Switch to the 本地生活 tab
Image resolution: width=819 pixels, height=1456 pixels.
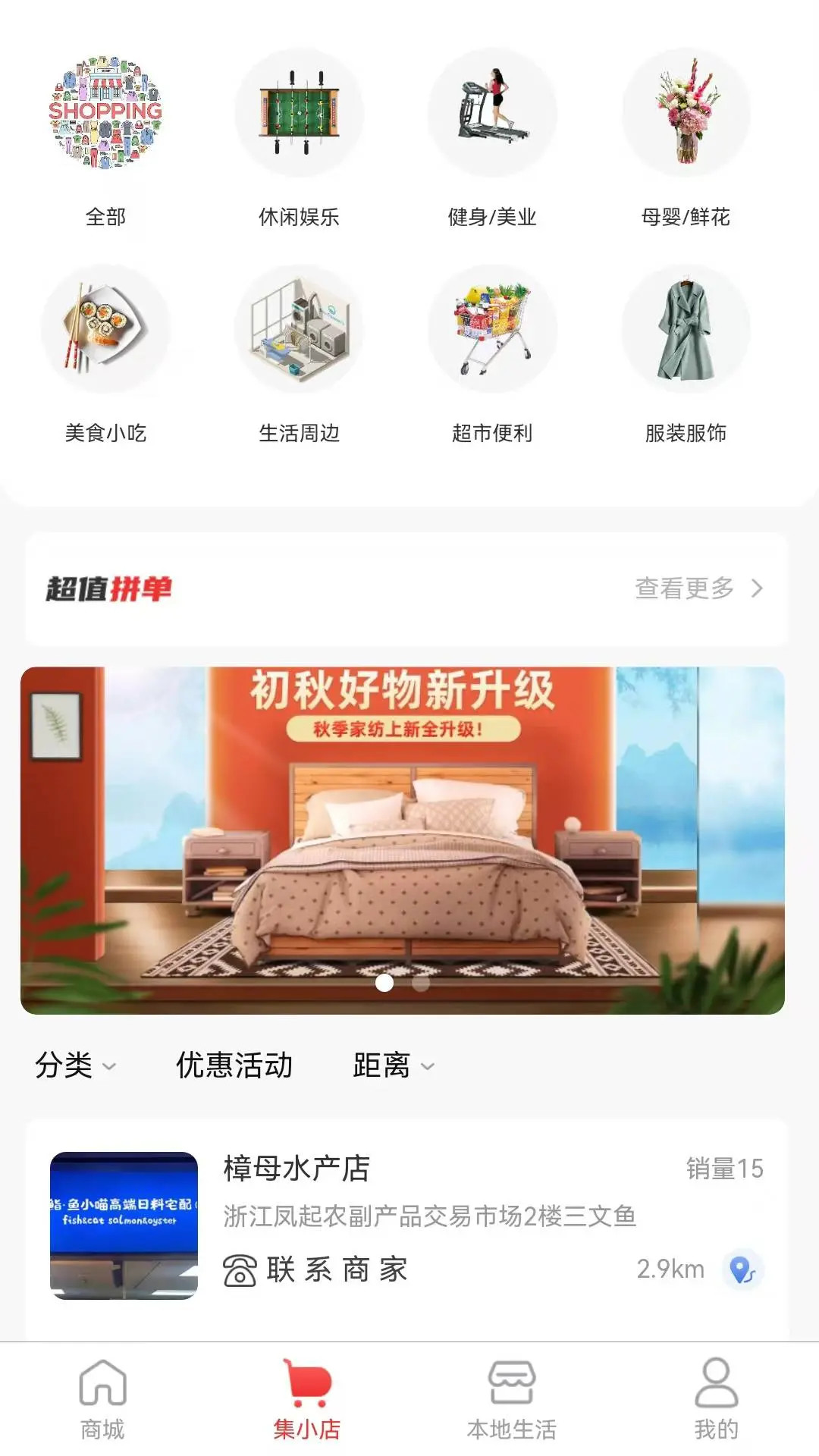[512, 1399]
